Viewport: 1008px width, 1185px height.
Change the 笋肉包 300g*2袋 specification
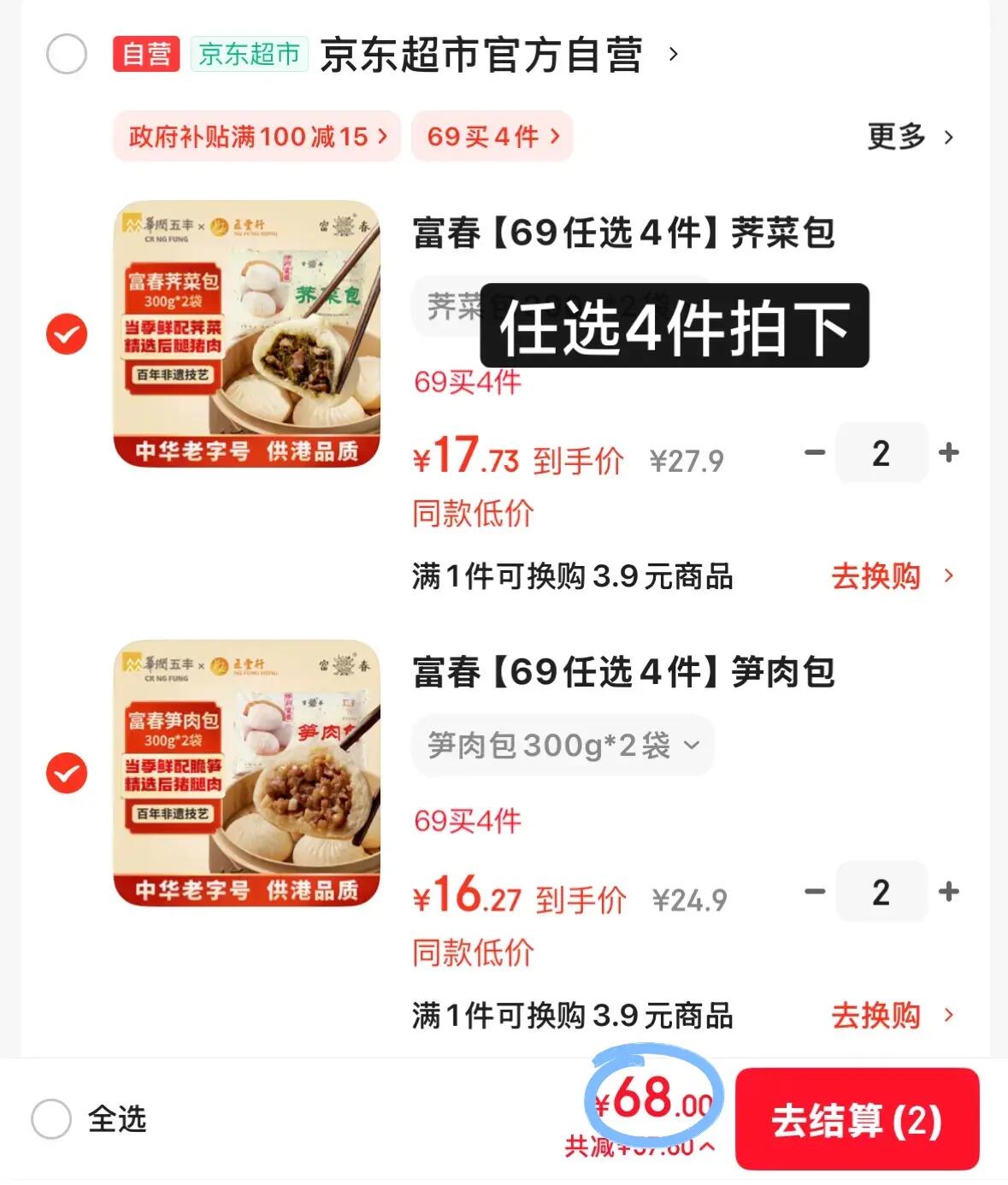(x=563, y=746)
